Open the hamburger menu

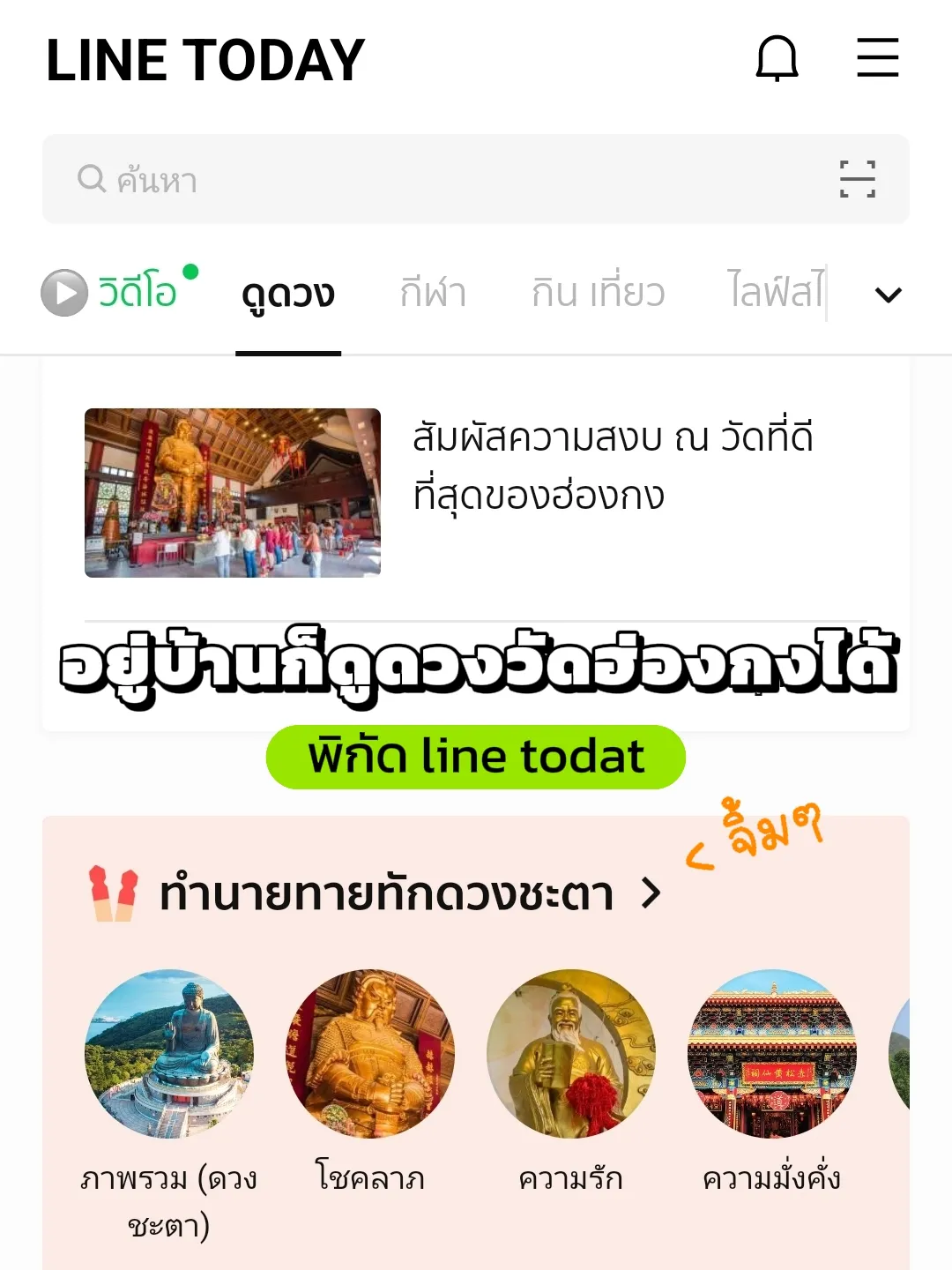click(x=878, y=58)
